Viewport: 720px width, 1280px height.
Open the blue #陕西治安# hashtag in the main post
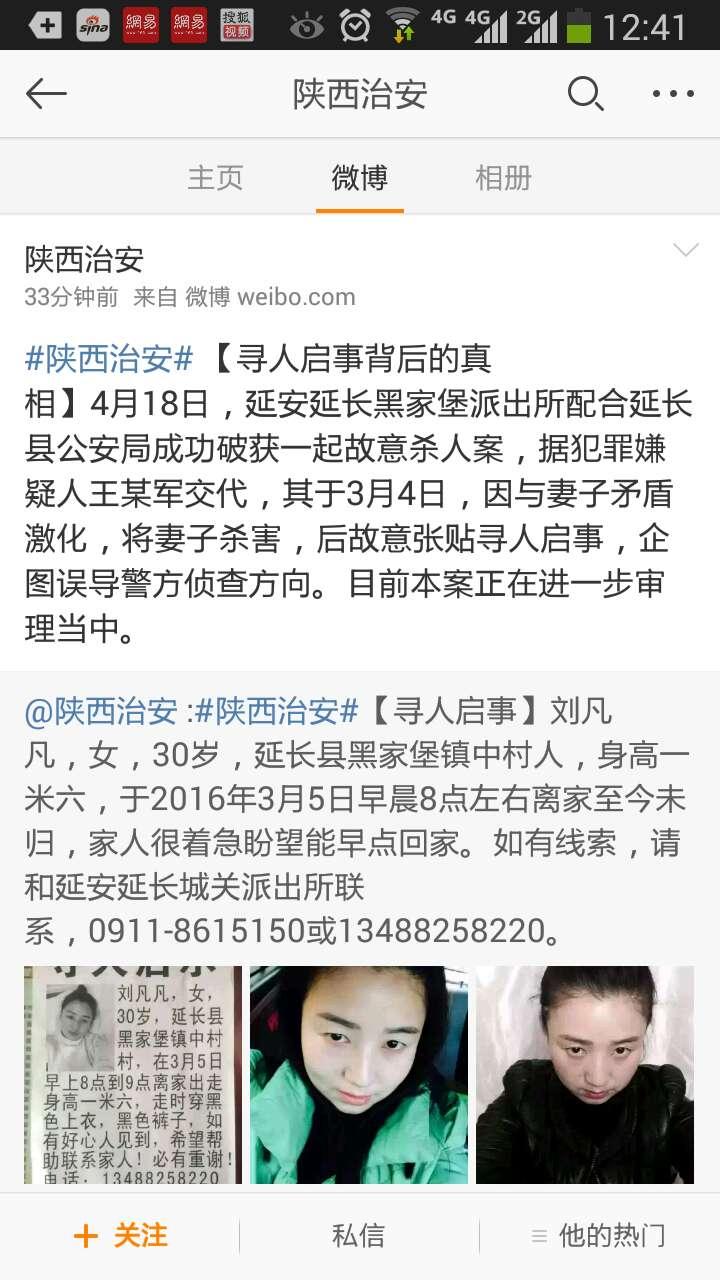click(x=108, y=357)
